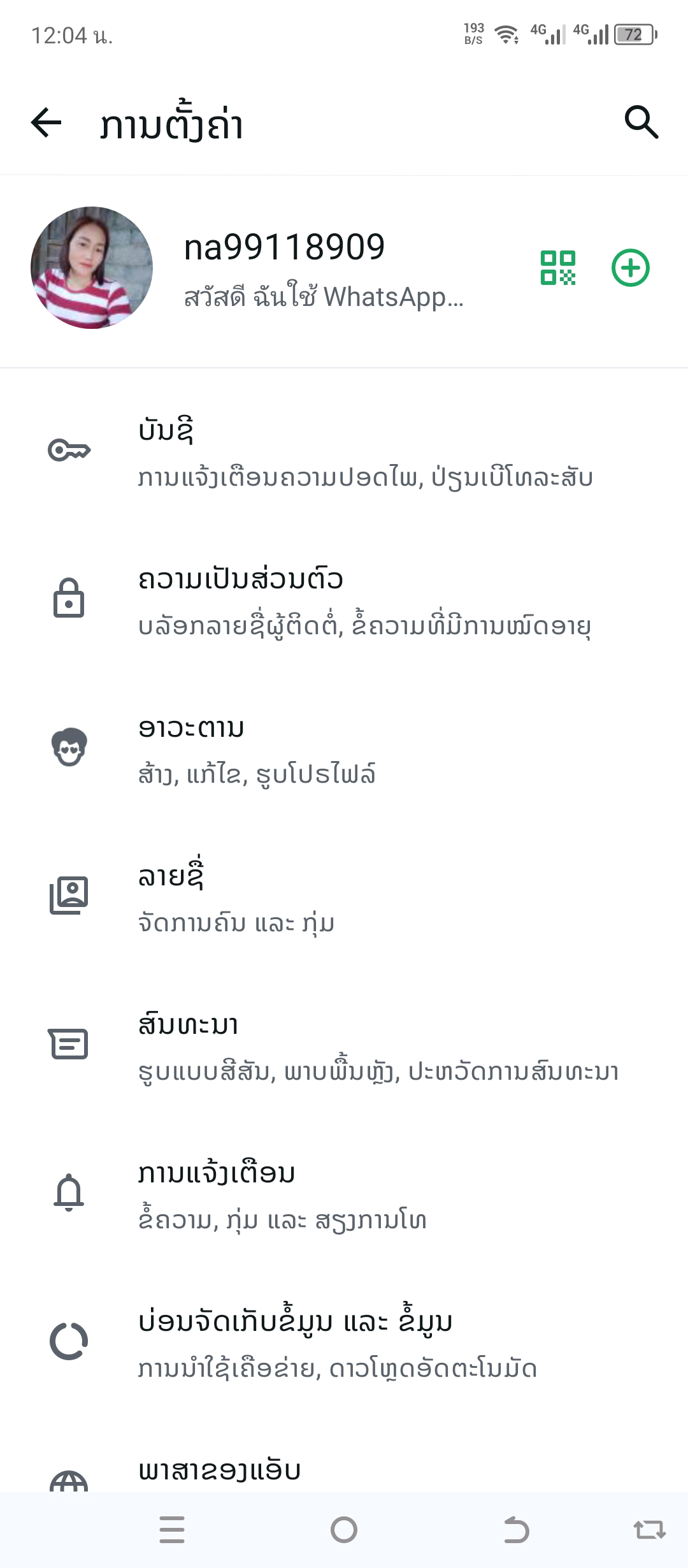Viewport: 688px width, 1568px height.
Task: Go back using the top-left arrow
Action: (47, 122)
